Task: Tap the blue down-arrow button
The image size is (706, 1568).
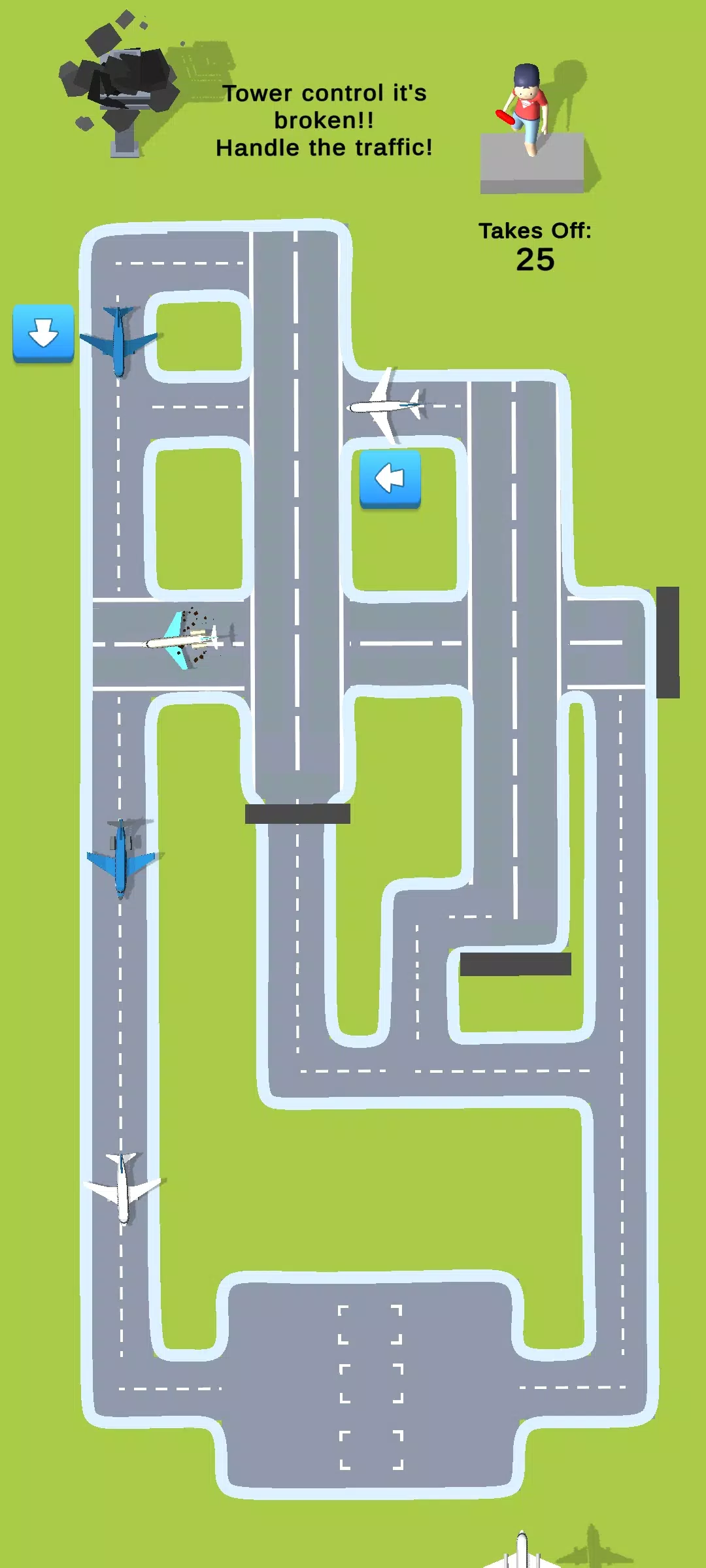Action: click(x=43, y=333)
